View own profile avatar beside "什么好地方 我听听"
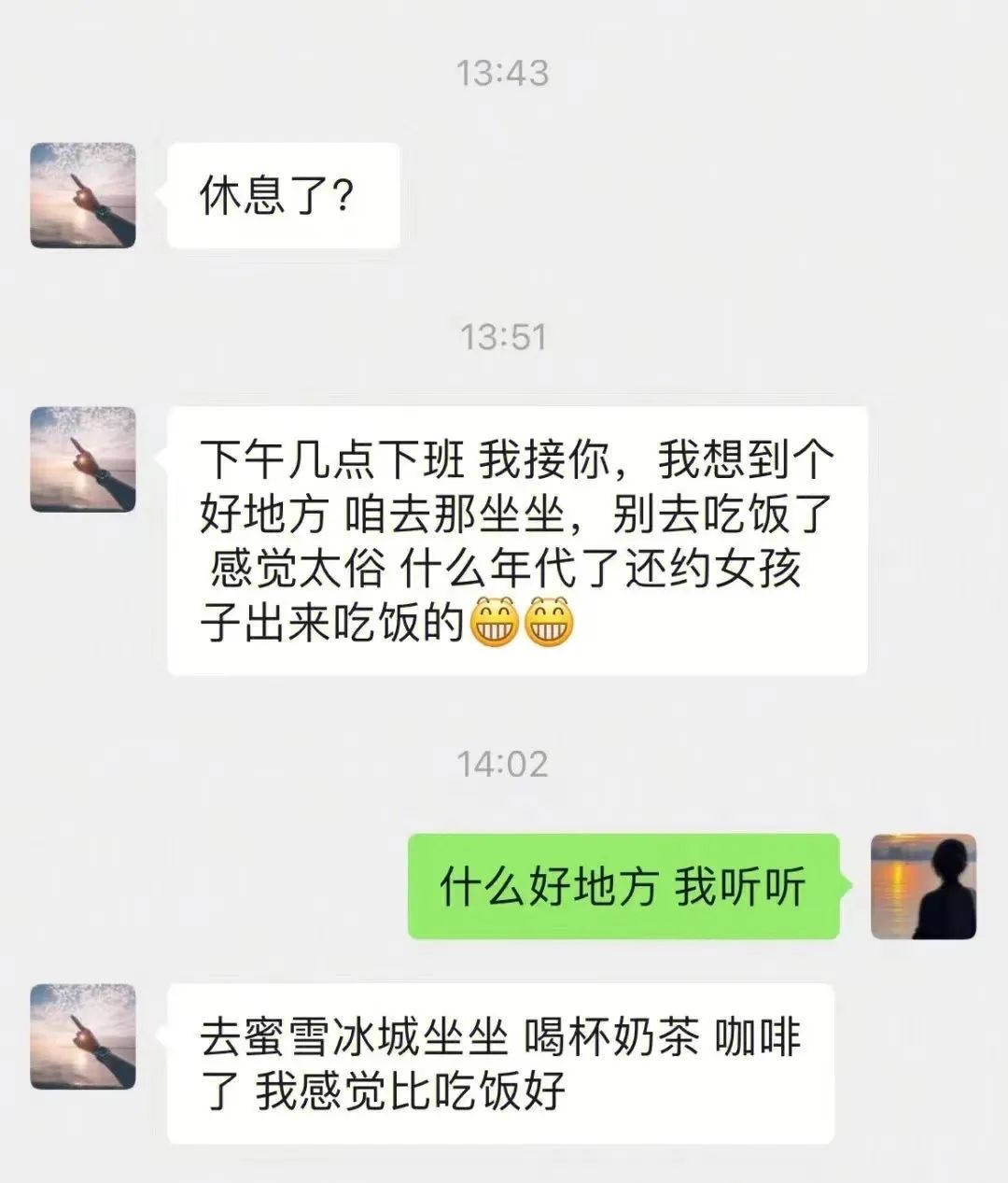Screen dimensions: 1008x1183 click(x=923, y=886)
